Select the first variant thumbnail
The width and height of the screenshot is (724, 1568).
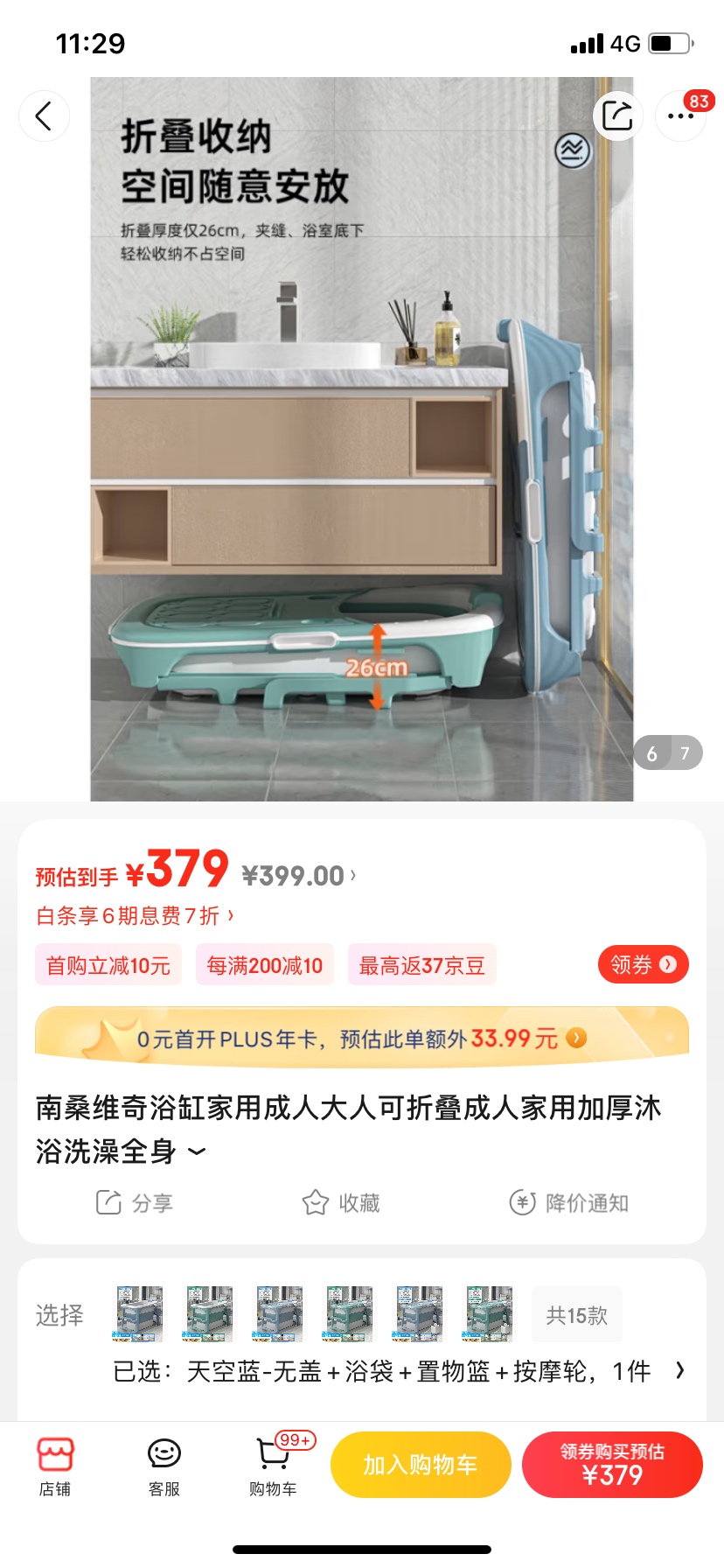pos(140,1314)
